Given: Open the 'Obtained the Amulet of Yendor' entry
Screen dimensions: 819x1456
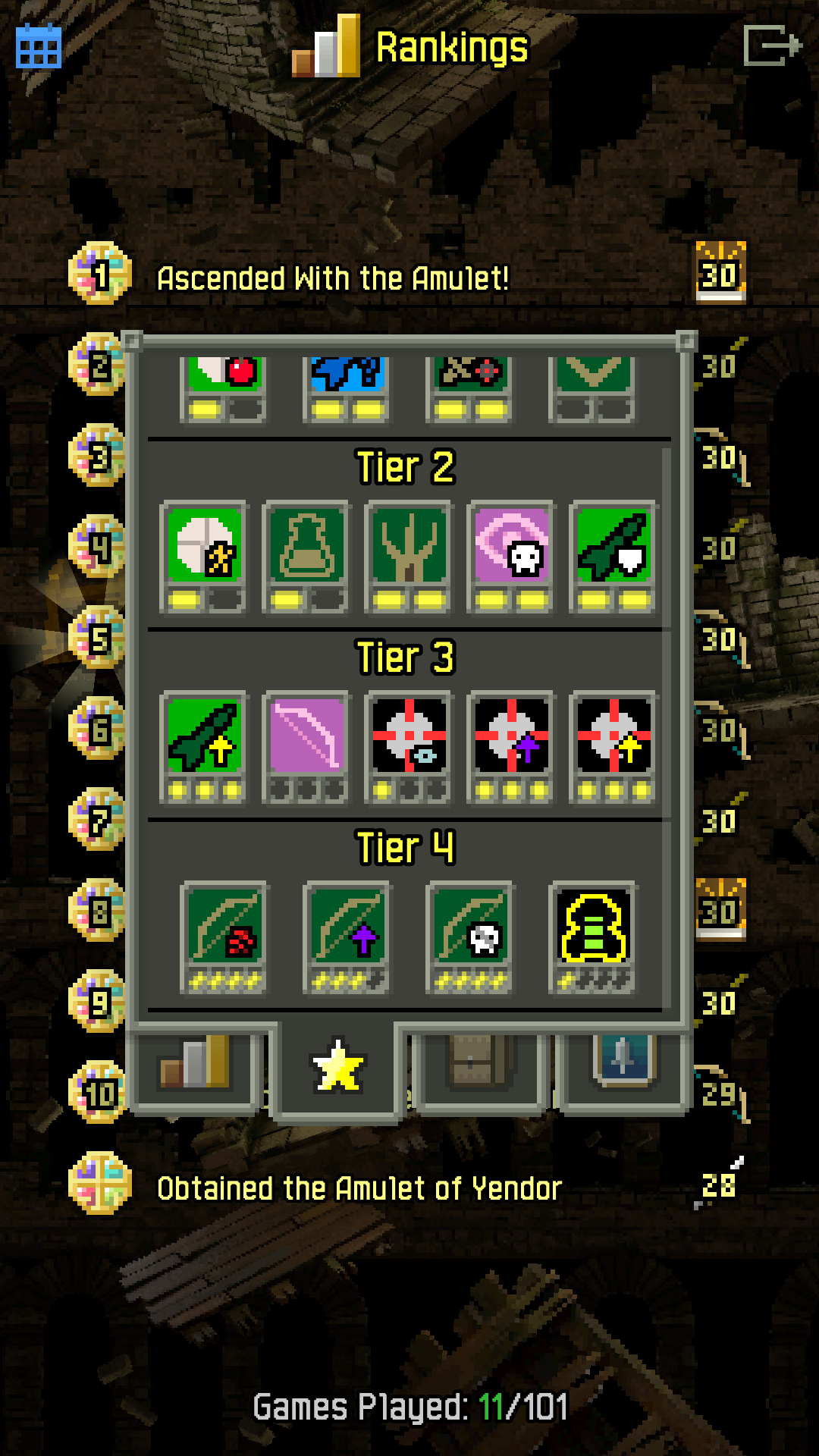Looking at the screenshot, I should (x=359, y=1188).
